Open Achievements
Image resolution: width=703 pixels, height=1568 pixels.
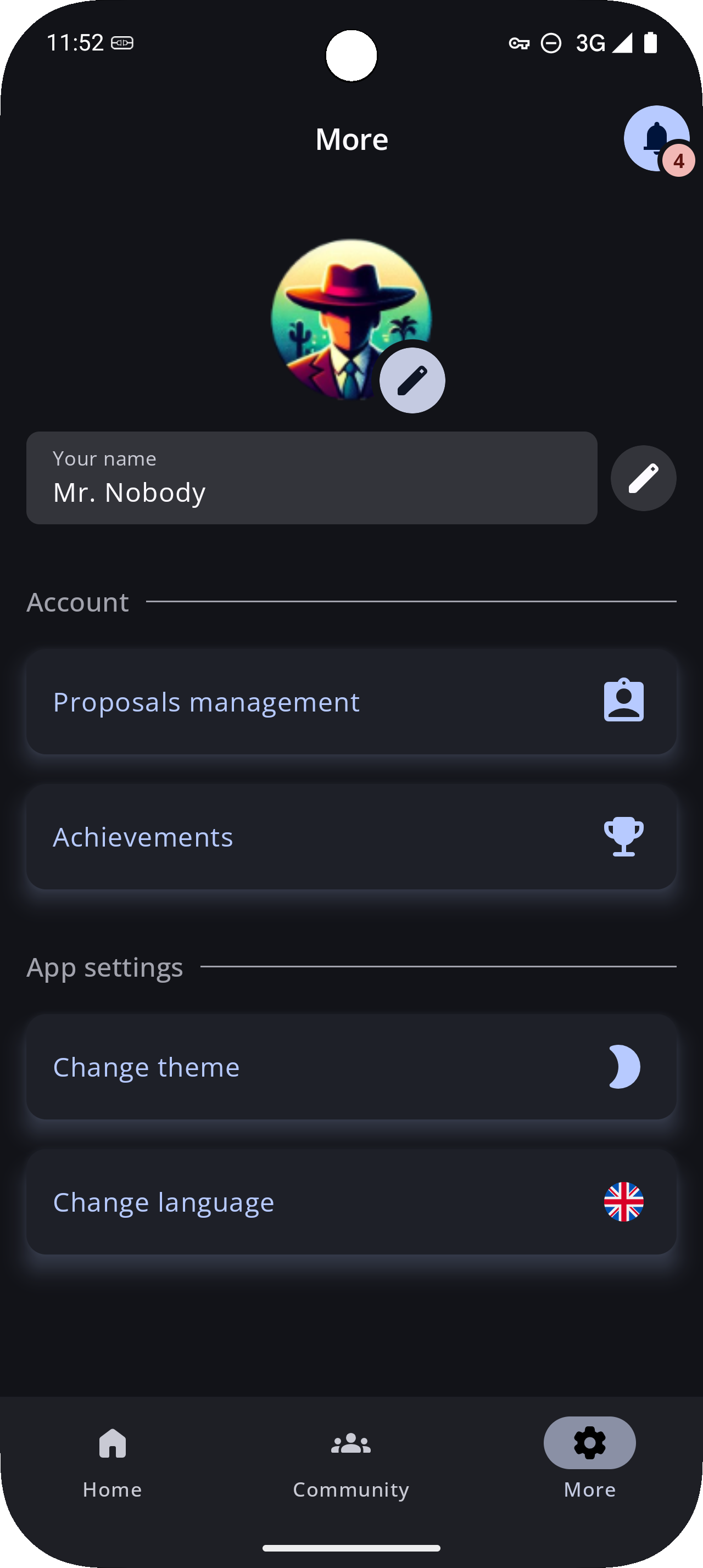click(351, 837)
